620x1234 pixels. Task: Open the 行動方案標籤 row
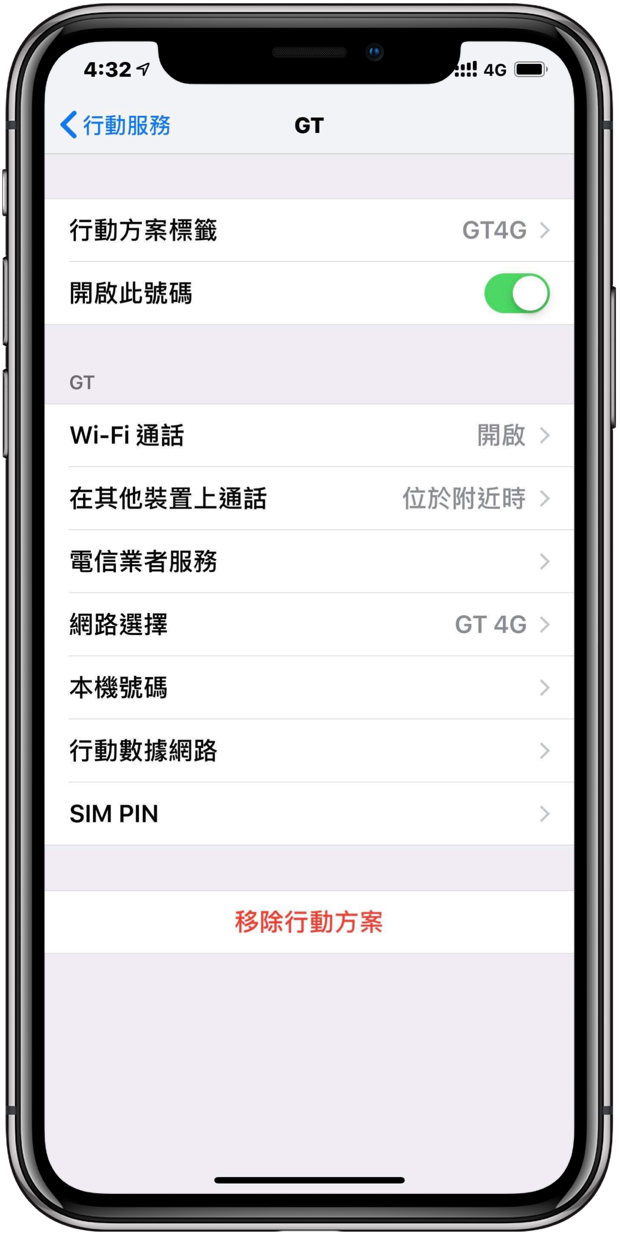[309, 230]
